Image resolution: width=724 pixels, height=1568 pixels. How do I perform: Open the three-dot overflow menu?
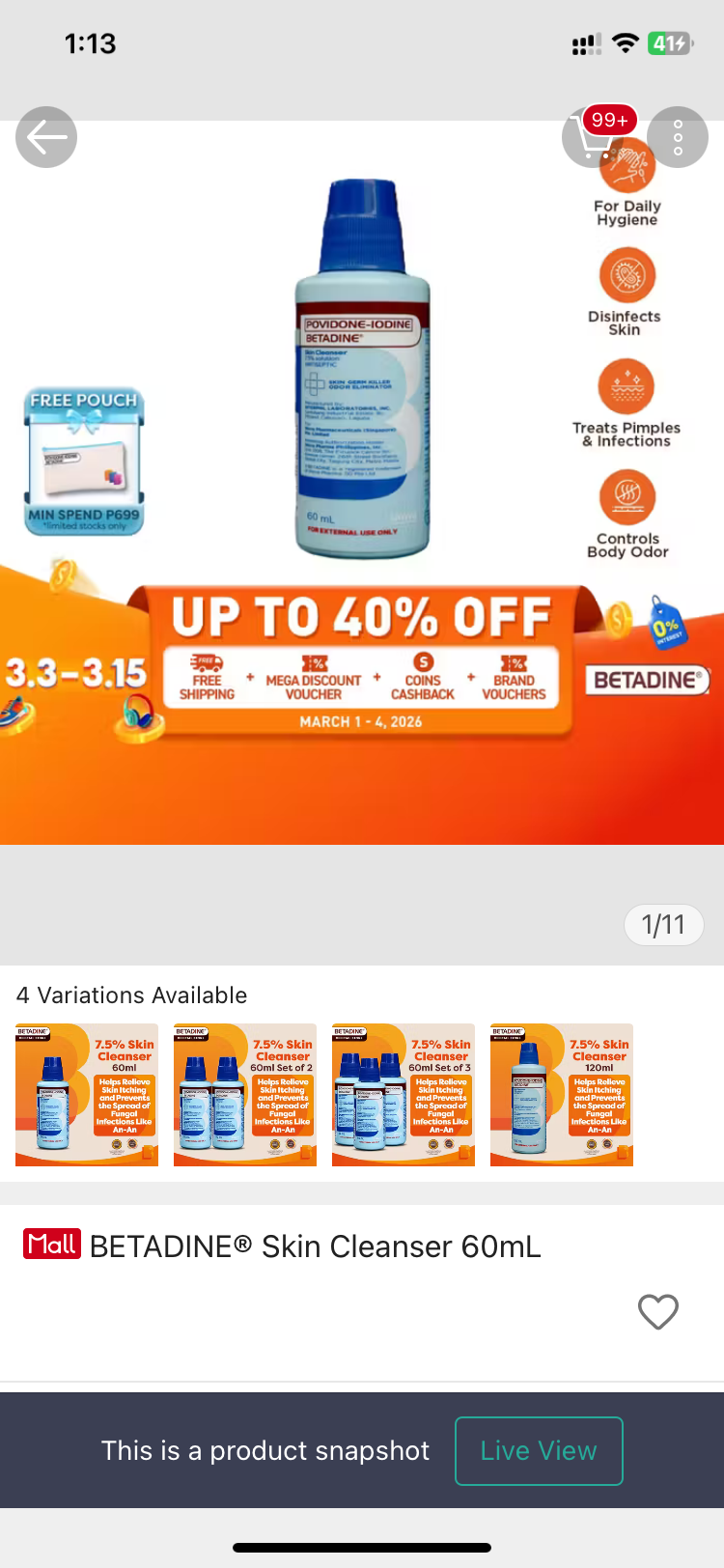click(678, 137)
